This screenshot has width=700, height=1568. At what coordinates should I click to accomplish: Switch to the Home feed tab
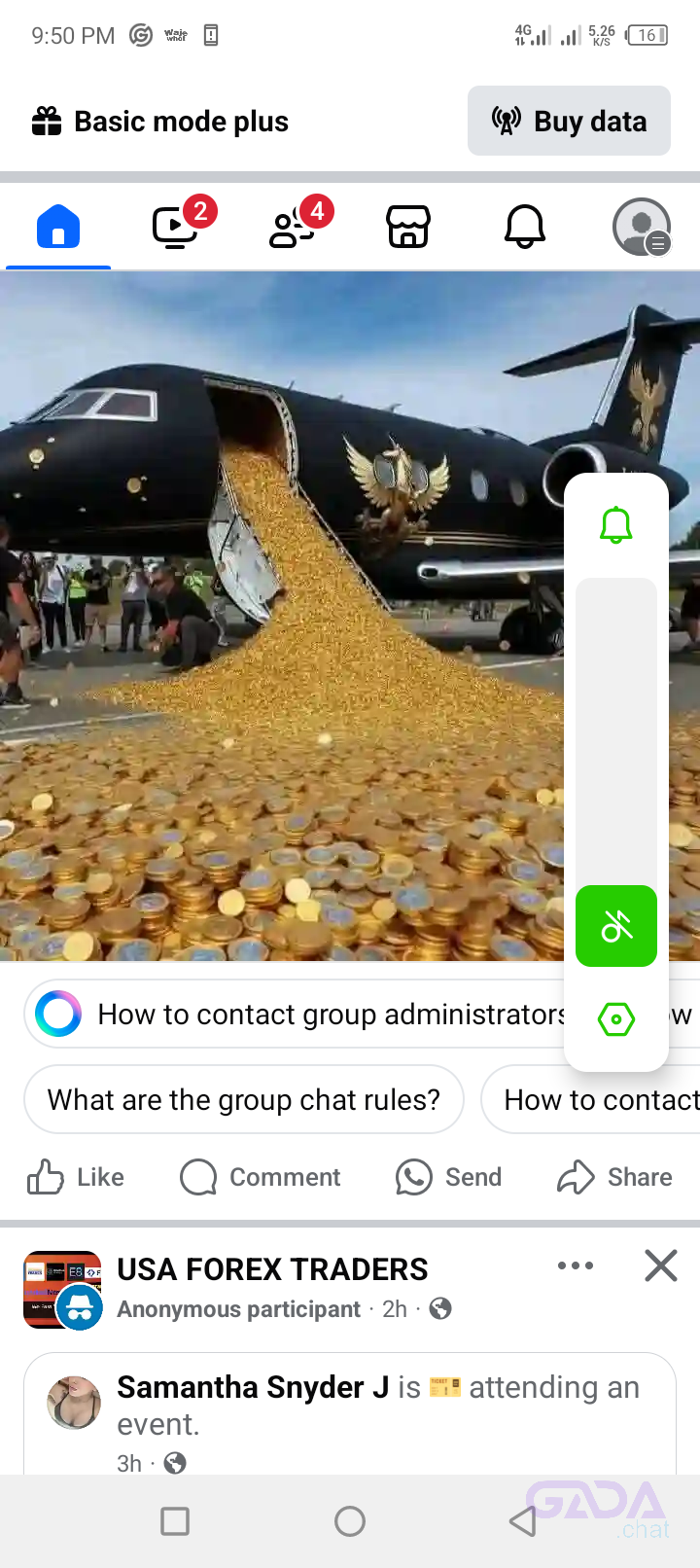point(58,228)
